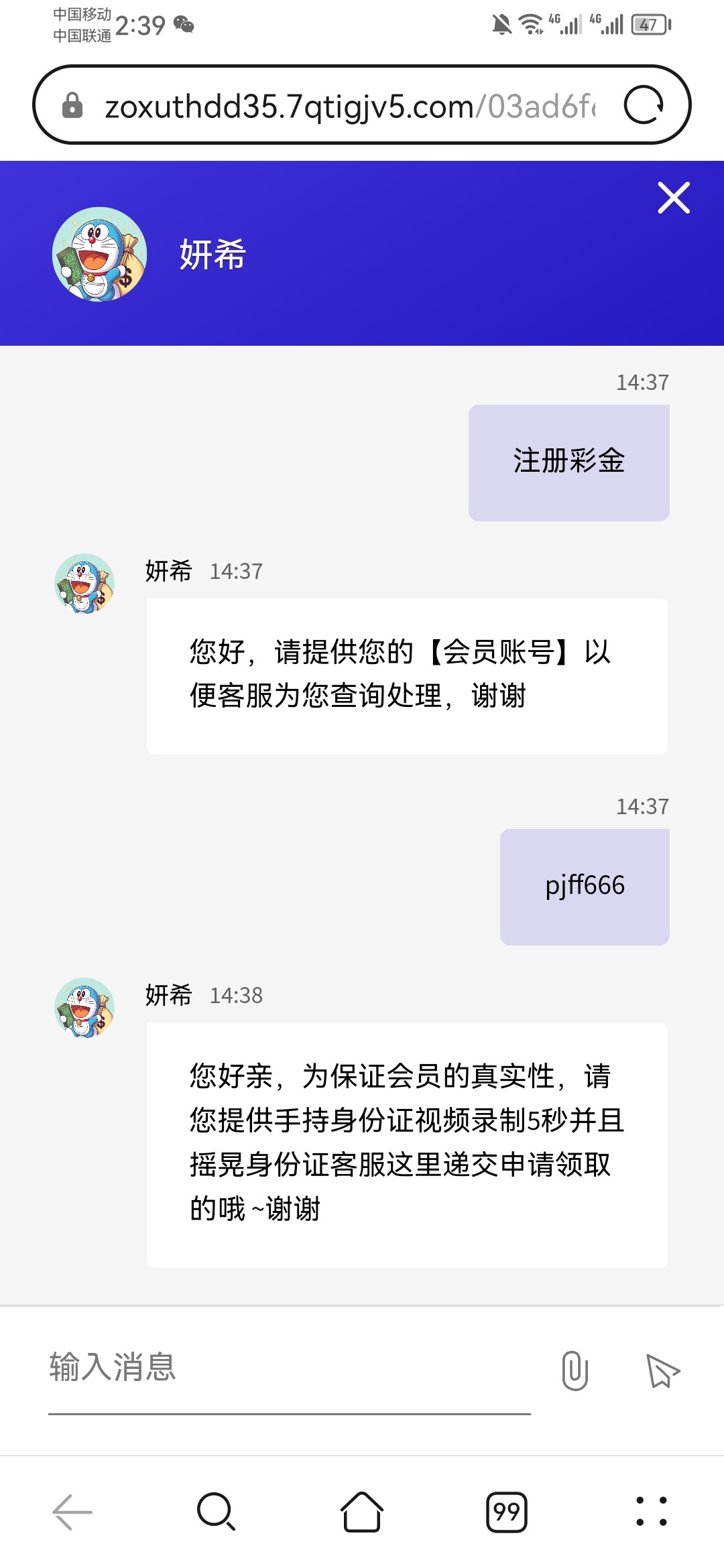Attach a file with the paperclip icon
The image size is (724, 1568).
(575, 1370)
